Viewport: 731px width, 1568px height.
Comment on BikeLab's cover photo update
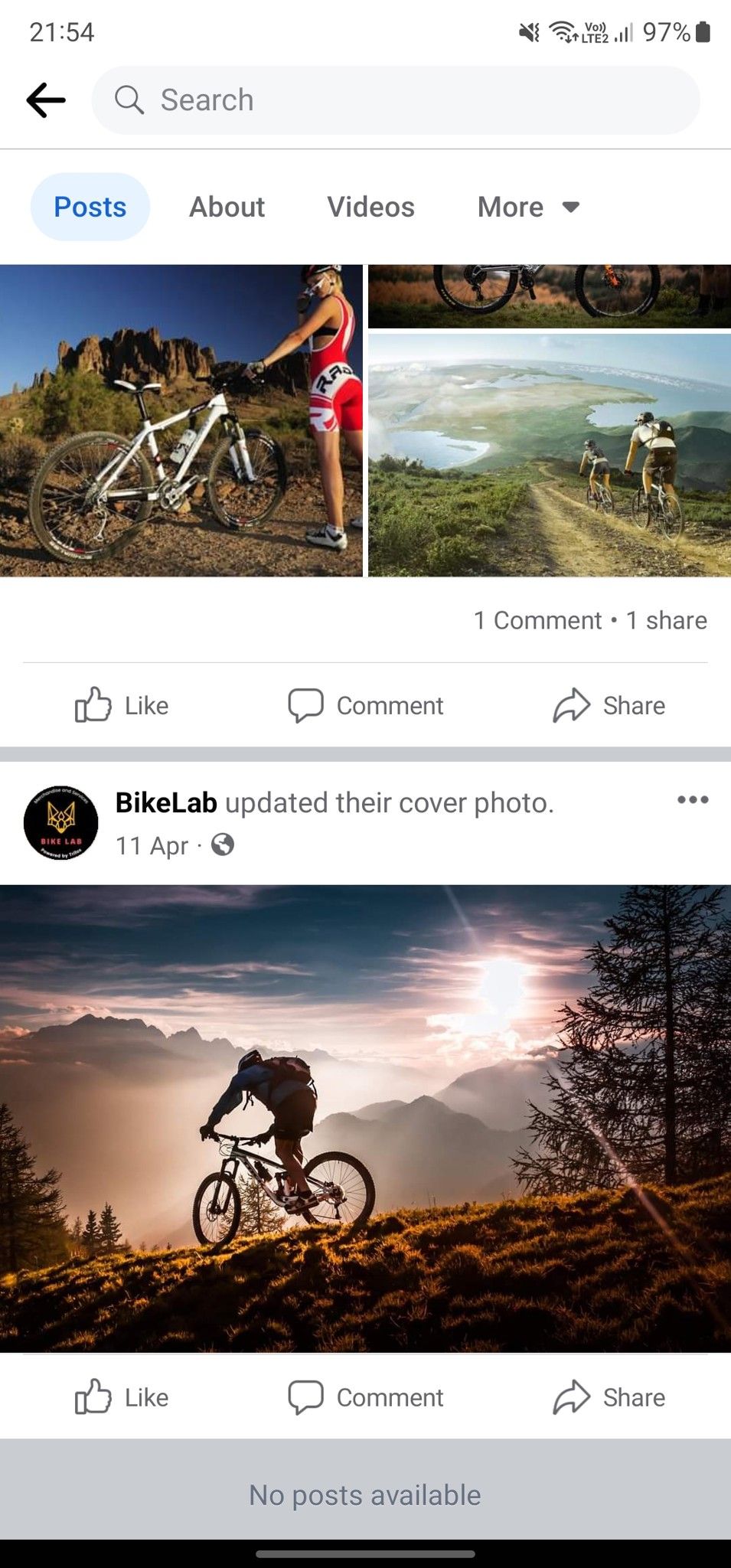[366, 1397]
